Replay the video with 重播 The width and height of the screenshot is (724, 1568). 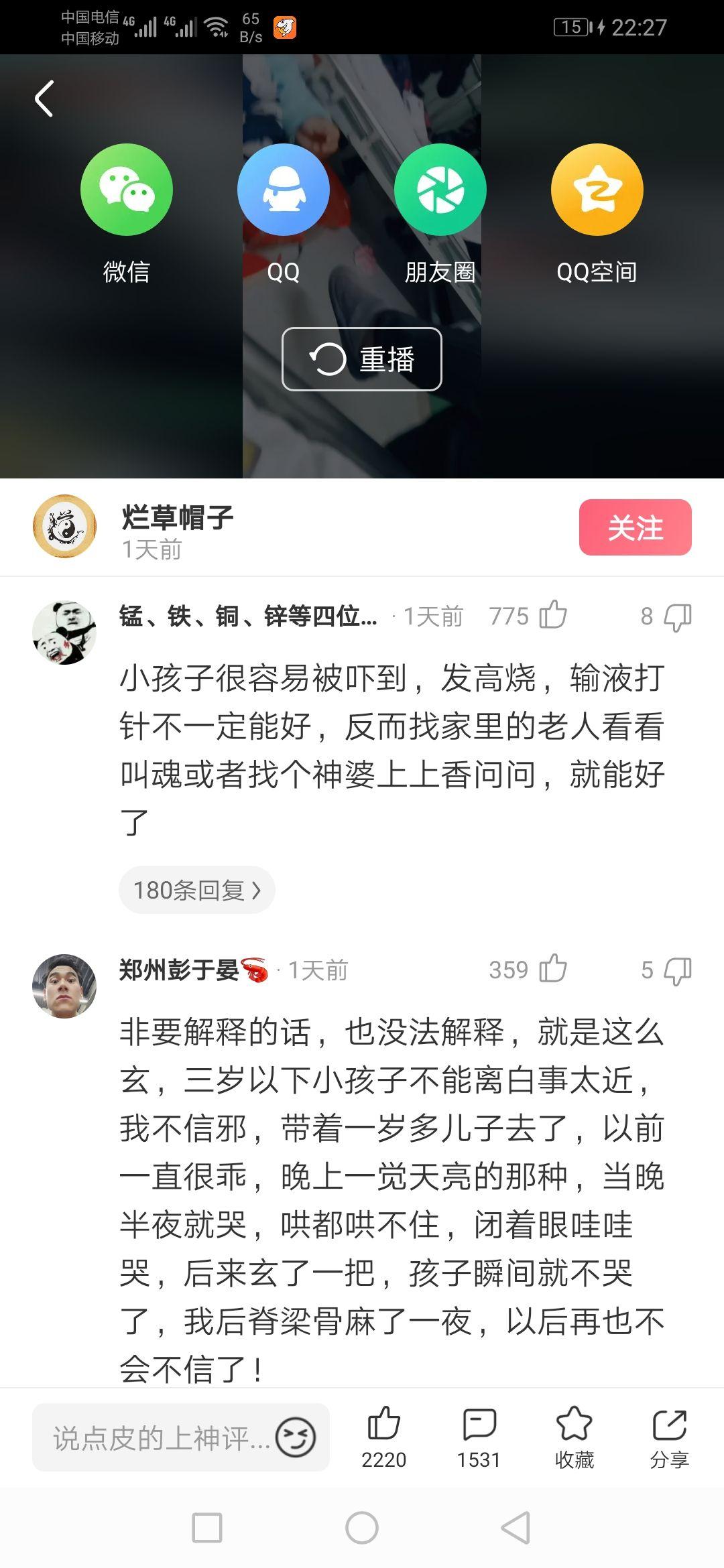click(362, 359)
